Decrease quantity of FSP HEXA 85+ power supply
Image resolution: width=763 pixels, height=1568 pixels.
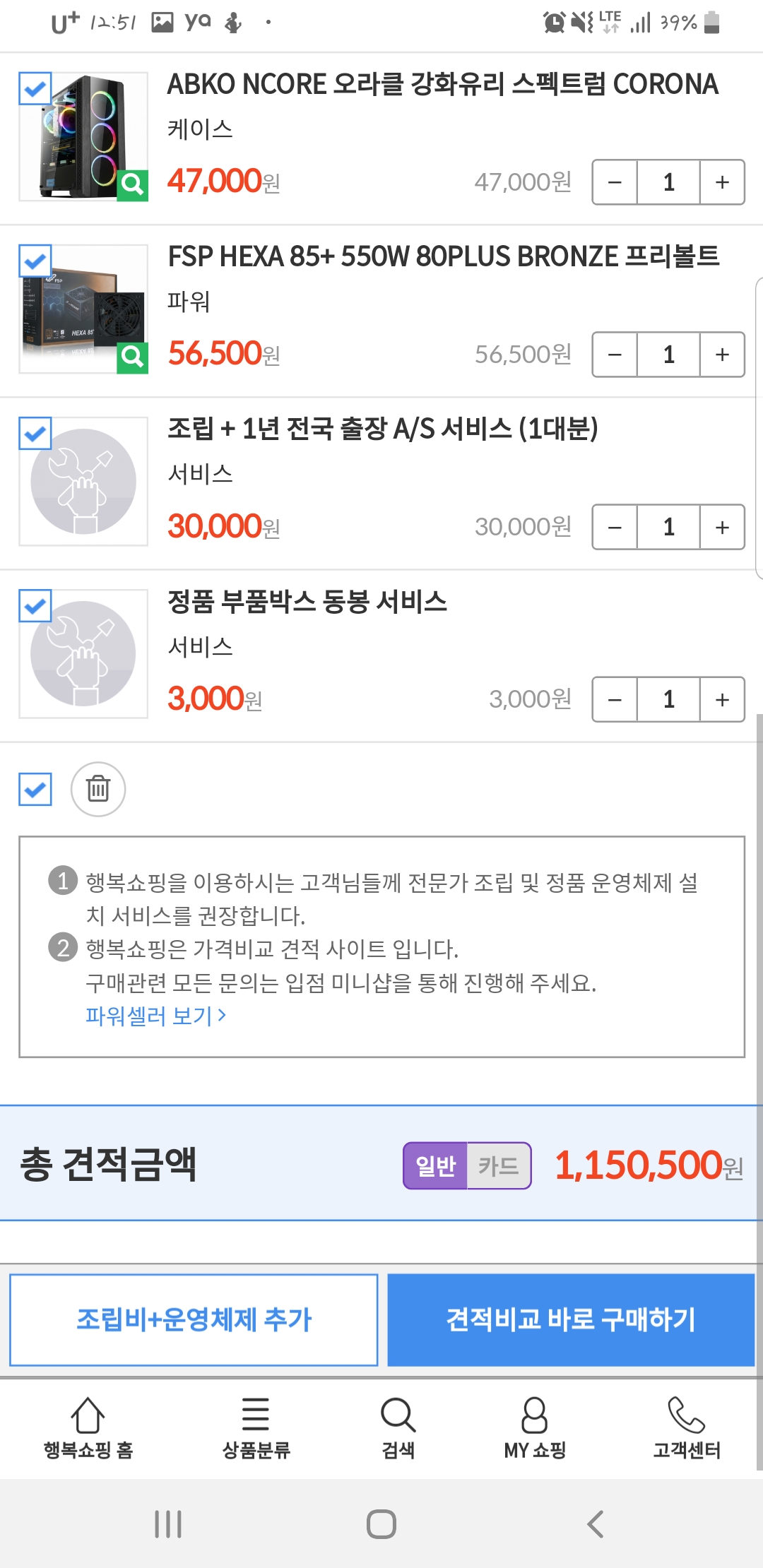point(615,355)
